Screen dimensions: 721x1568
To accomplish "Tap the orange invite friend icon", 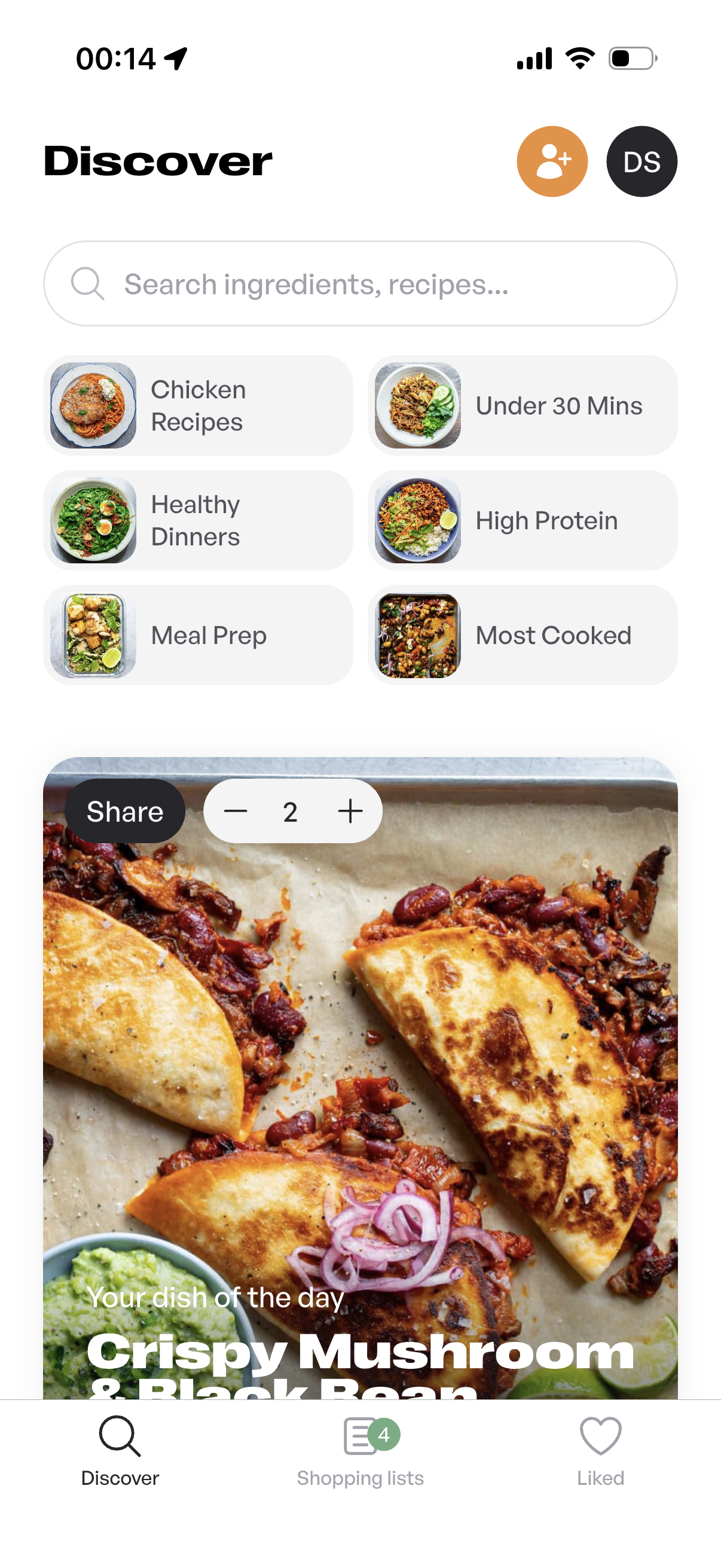I will (552, 161).
